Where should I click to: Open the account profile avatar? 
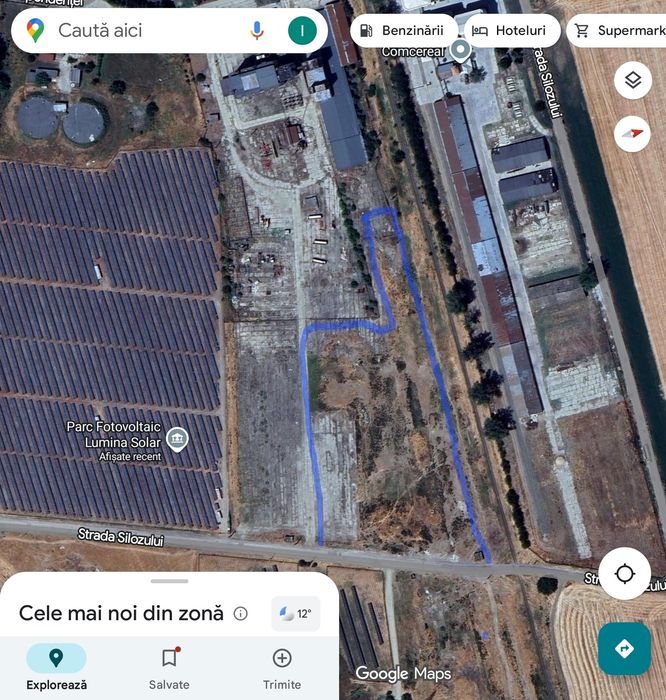302,31
